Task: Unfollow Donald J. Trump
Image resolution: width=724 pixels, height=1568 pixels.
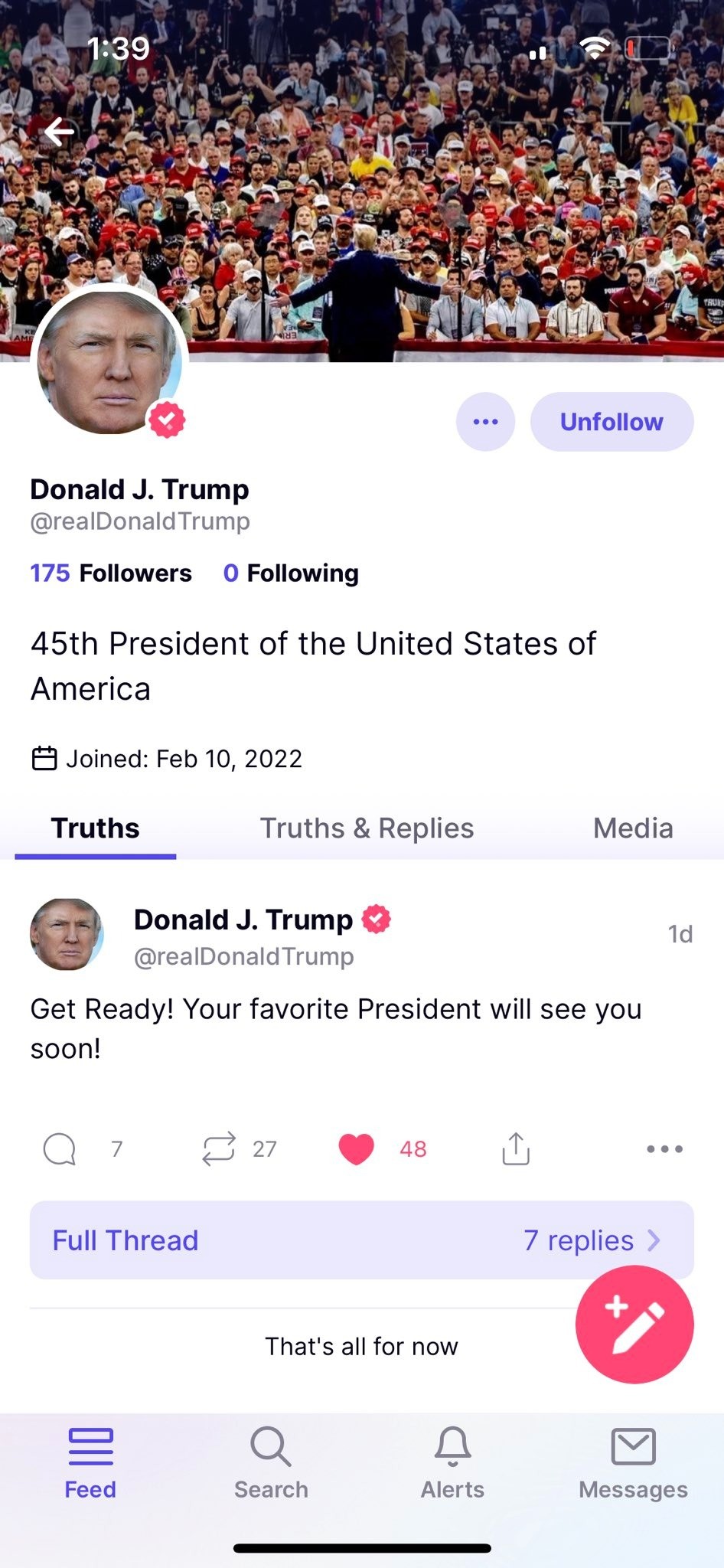Action: coord(612,422)
